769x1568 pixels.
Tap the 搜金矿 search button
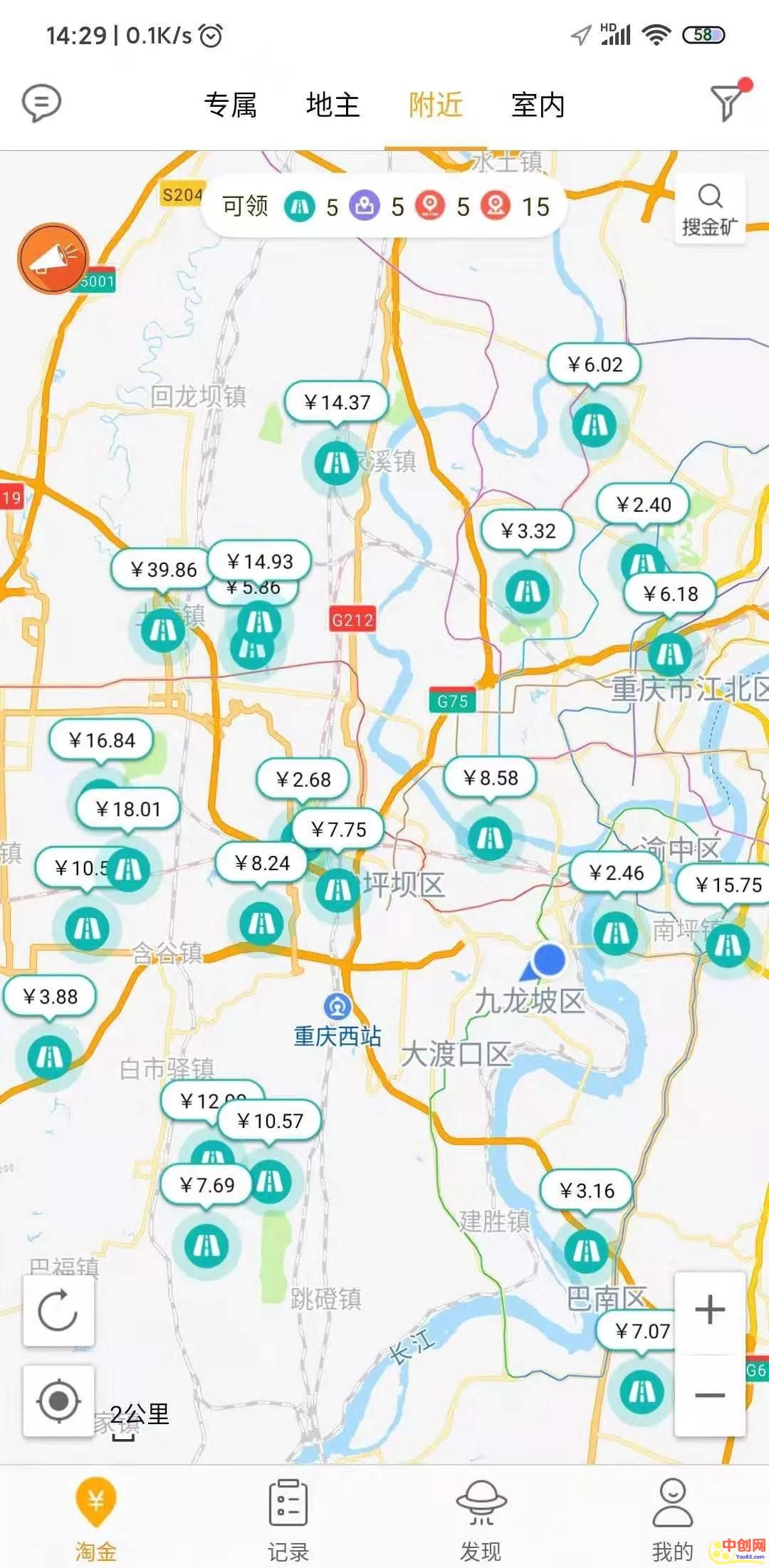click(x=709, y=209)
